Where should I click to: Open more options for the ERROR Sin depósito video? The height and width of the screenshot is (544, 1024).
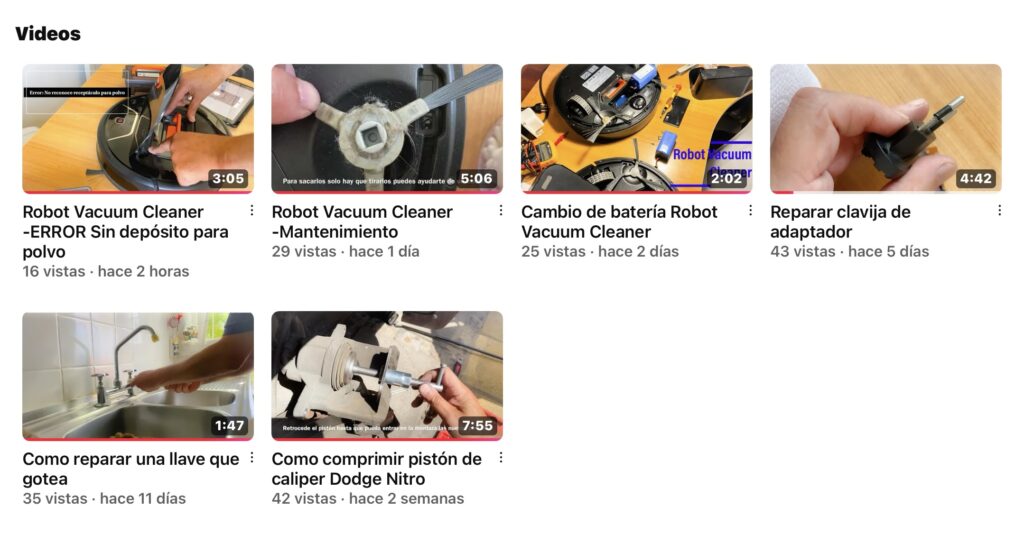(x=251, y=211)
